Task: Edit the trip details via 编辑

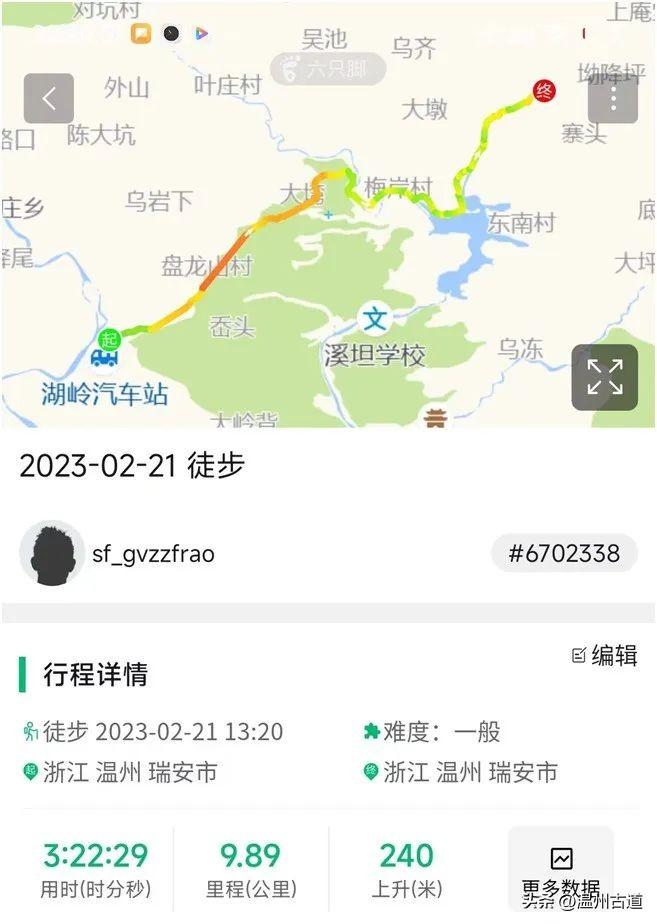Action: pyautogui.click(x=604, y=655)
